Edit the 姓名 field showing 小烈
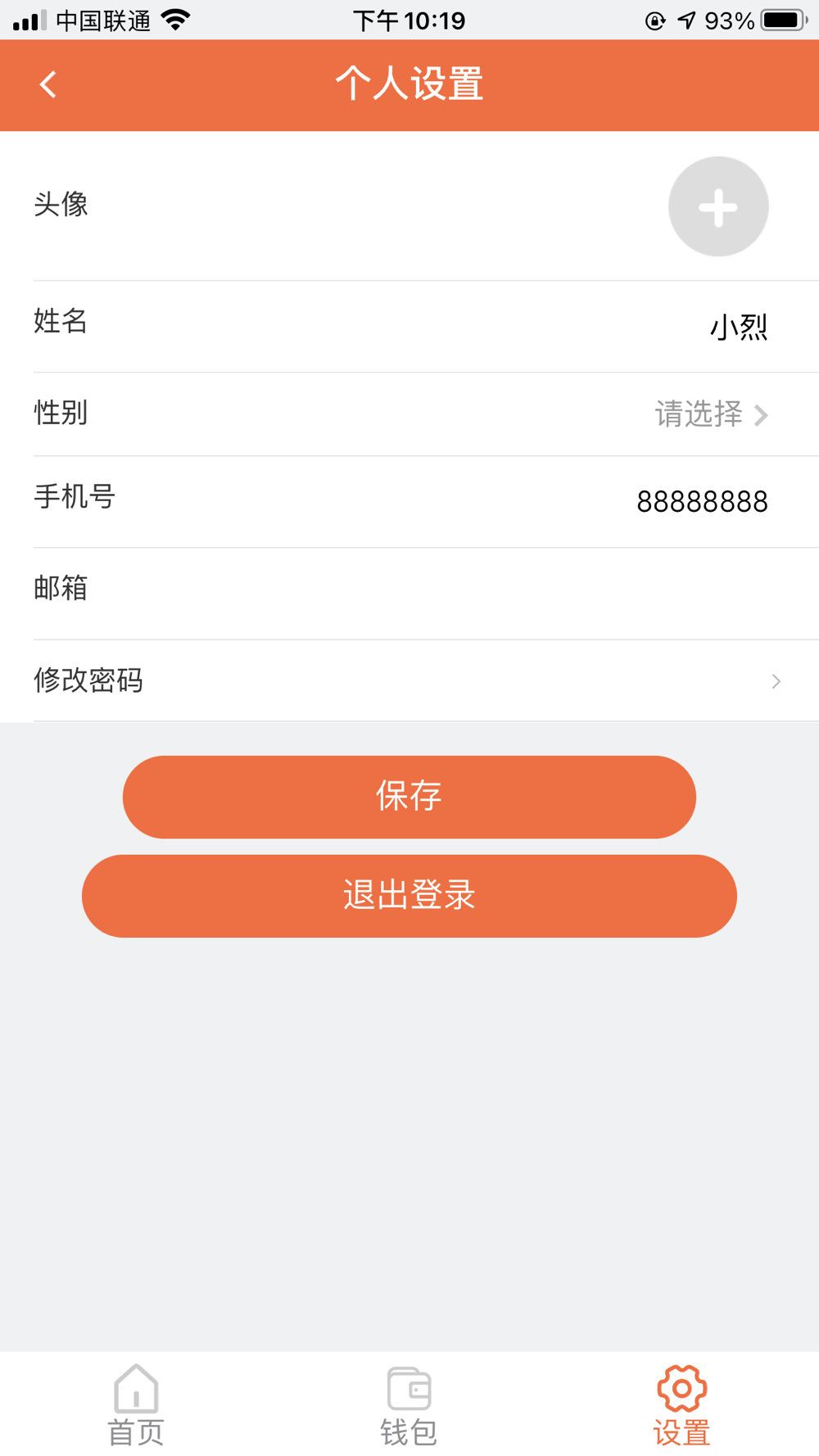This screenshot has height=1456, width=819. (x=737, y=327)
